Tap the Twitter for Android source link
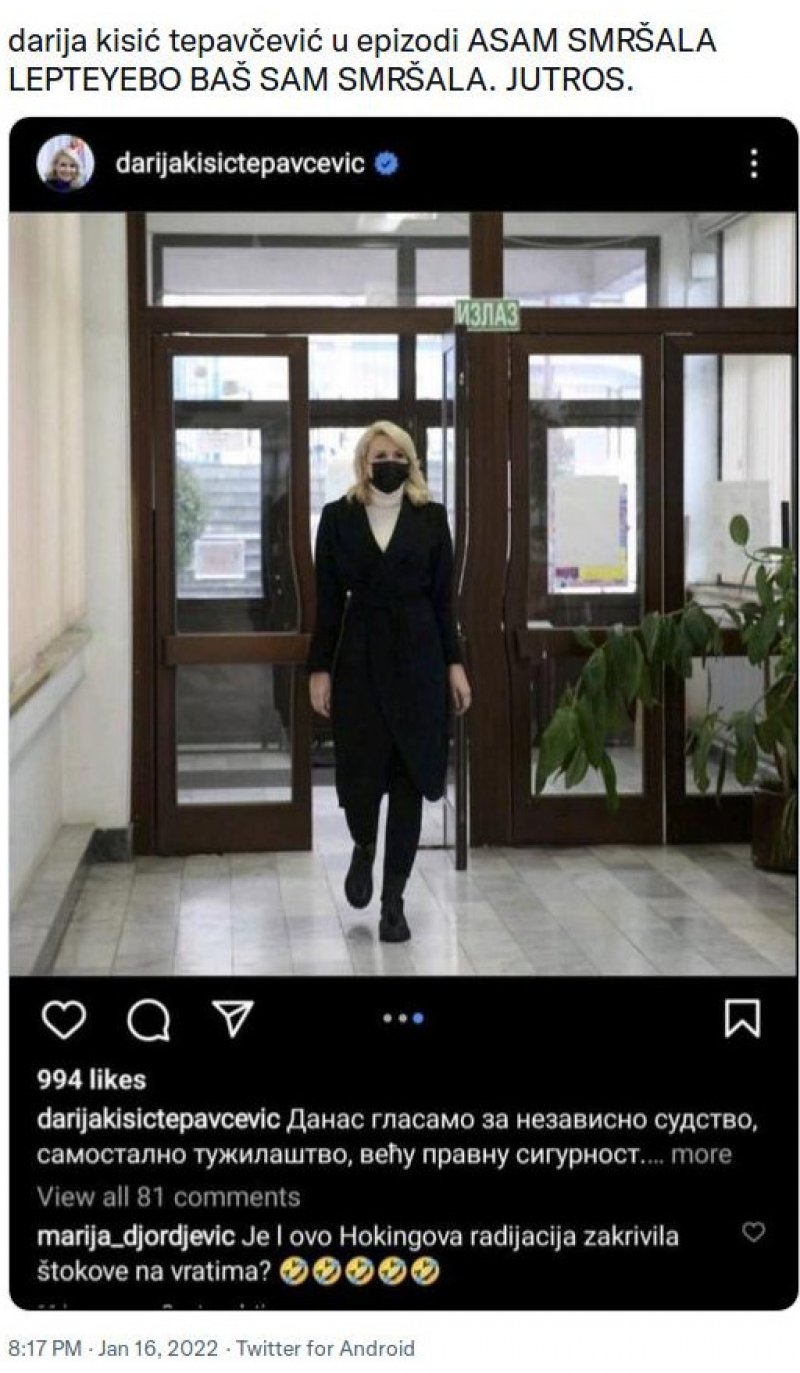Screen dimensions: 800x1373 pos(324,1348)
